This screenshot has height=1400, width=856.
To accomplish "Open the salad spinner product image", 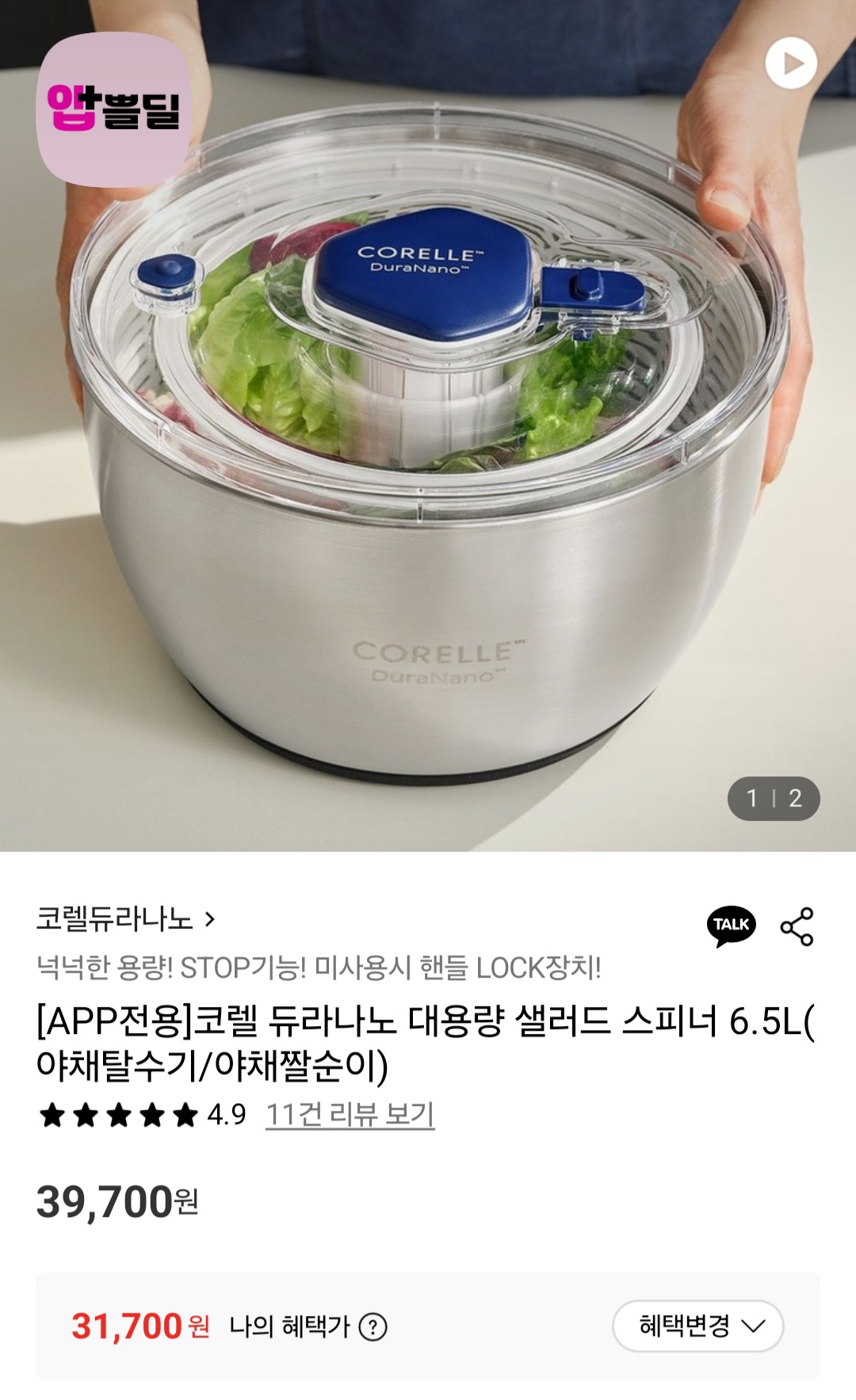I will [x=428, y=425].
